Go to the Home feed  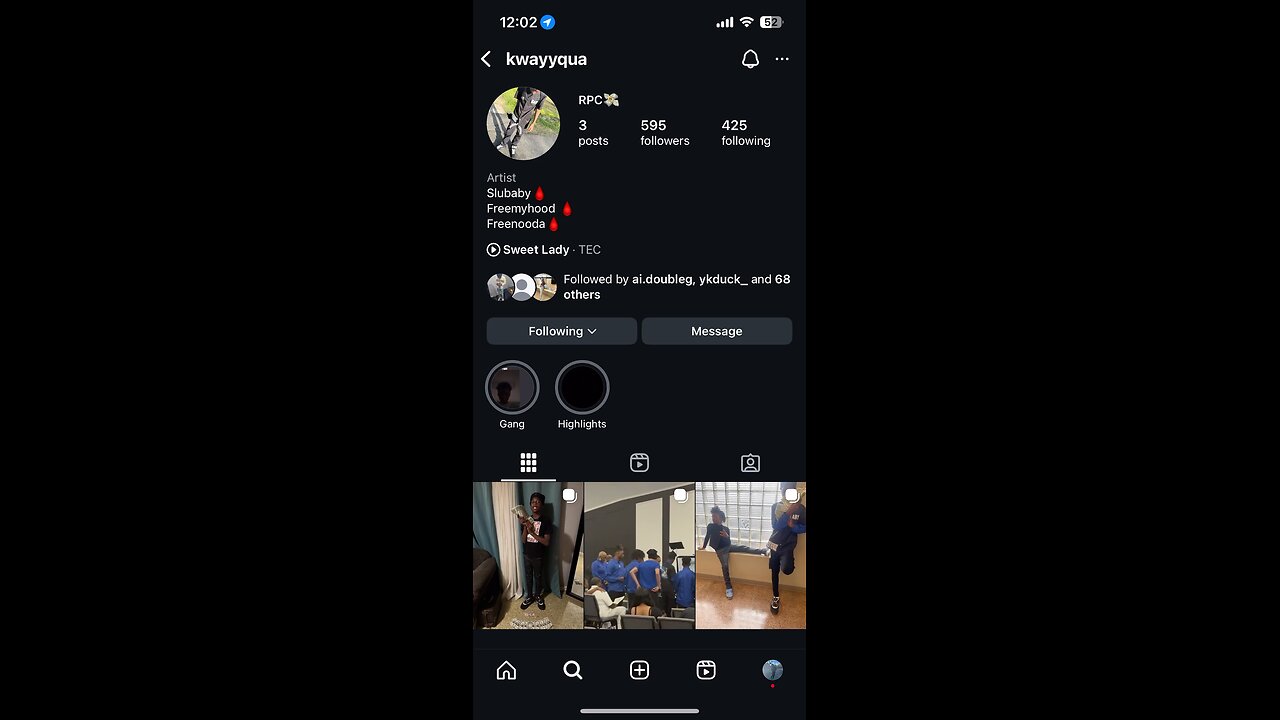(506, 670)
